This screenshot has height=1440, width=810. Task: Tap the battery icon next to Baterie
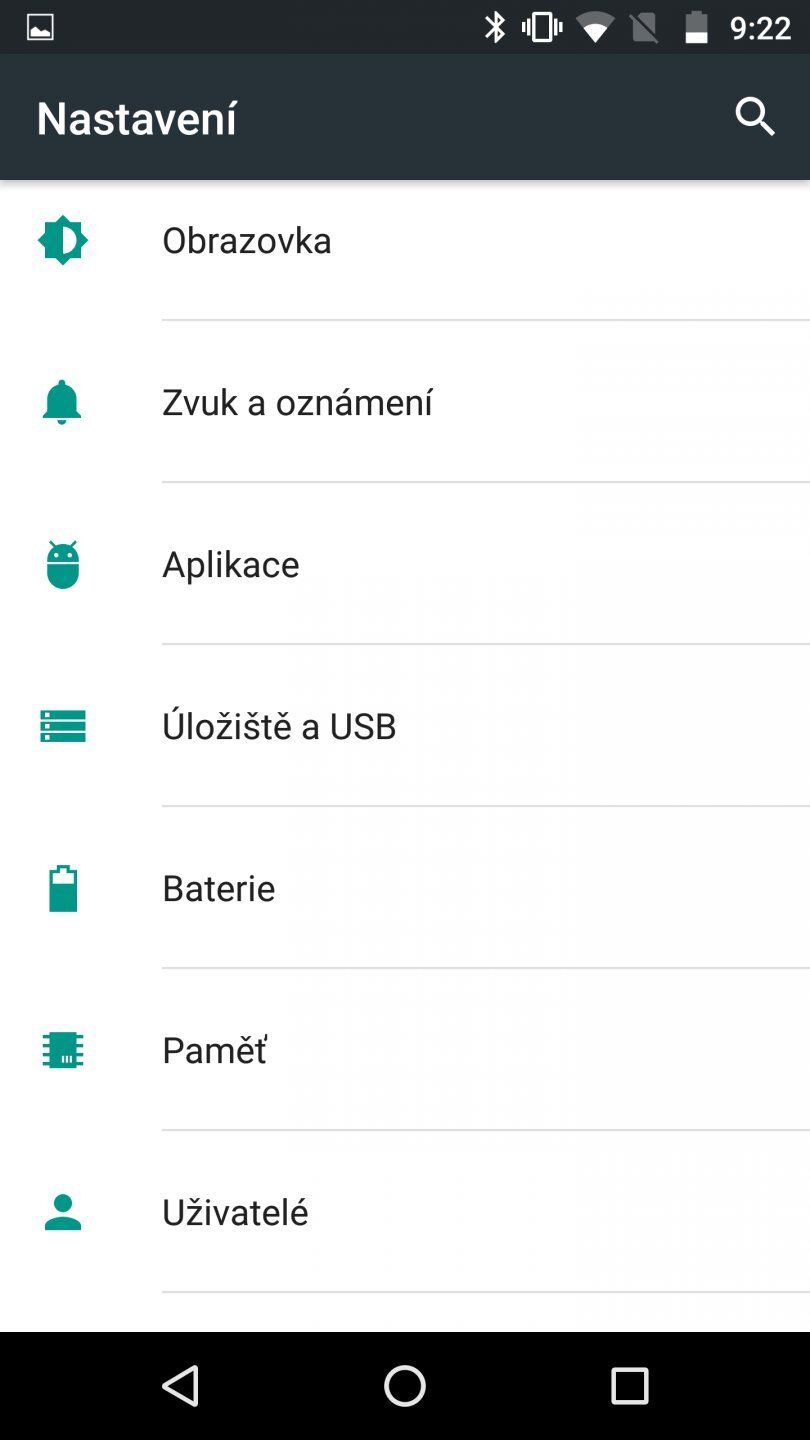pyautogui.click(x=63, y=888)
